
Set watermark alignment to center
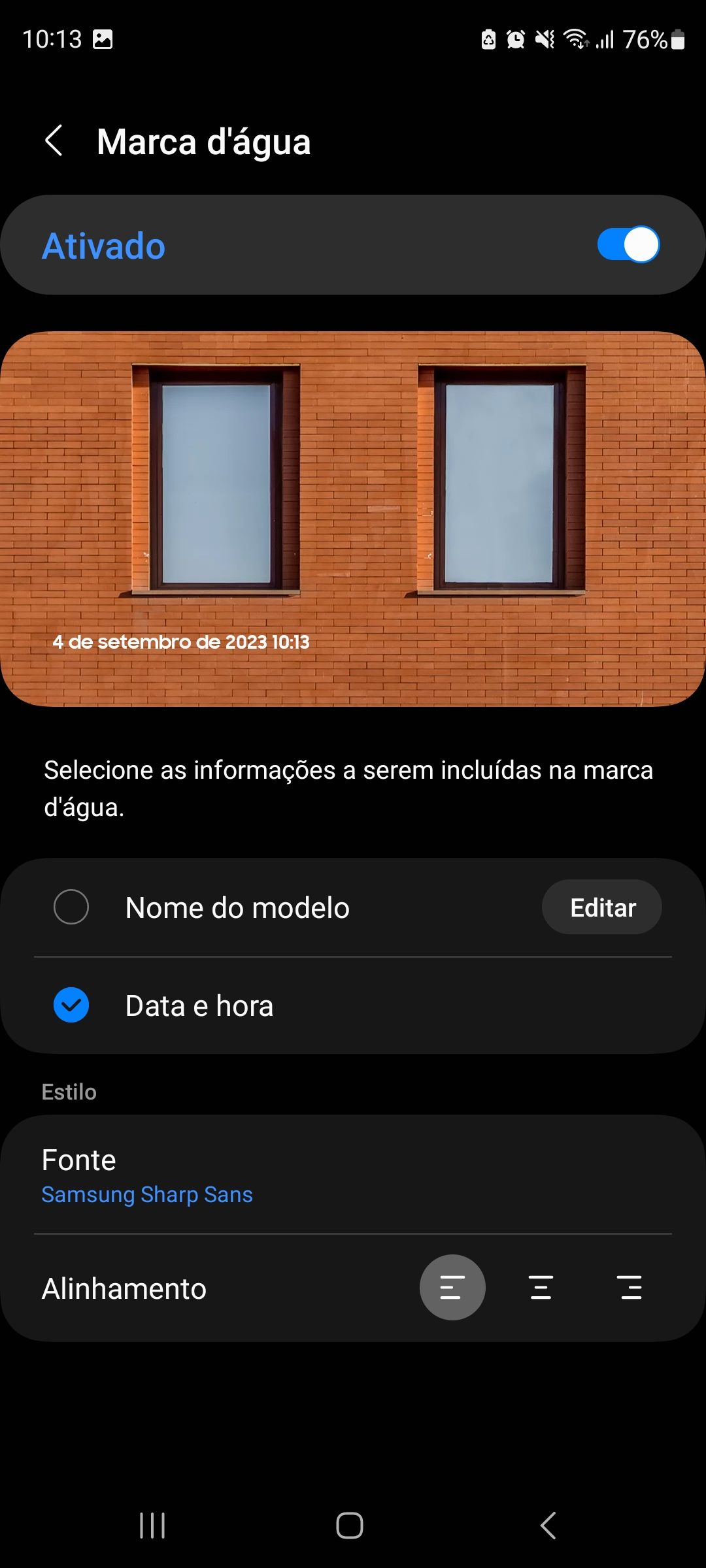coord(541,1288)
